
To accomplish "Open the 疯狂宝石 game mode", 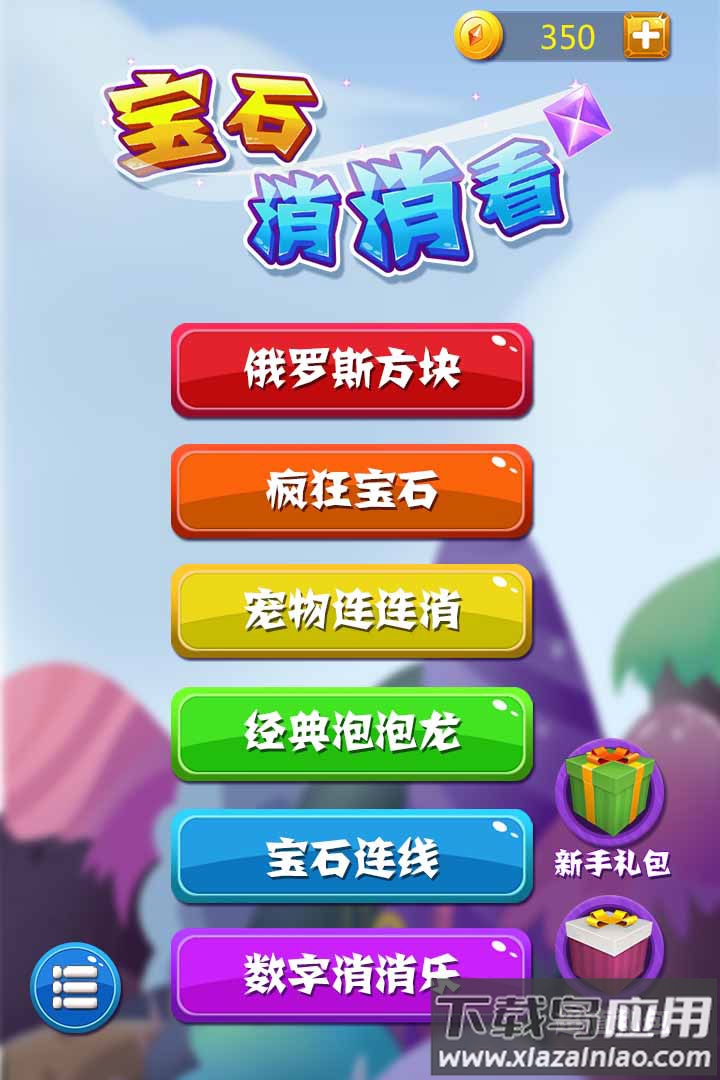I will point(351,492).
